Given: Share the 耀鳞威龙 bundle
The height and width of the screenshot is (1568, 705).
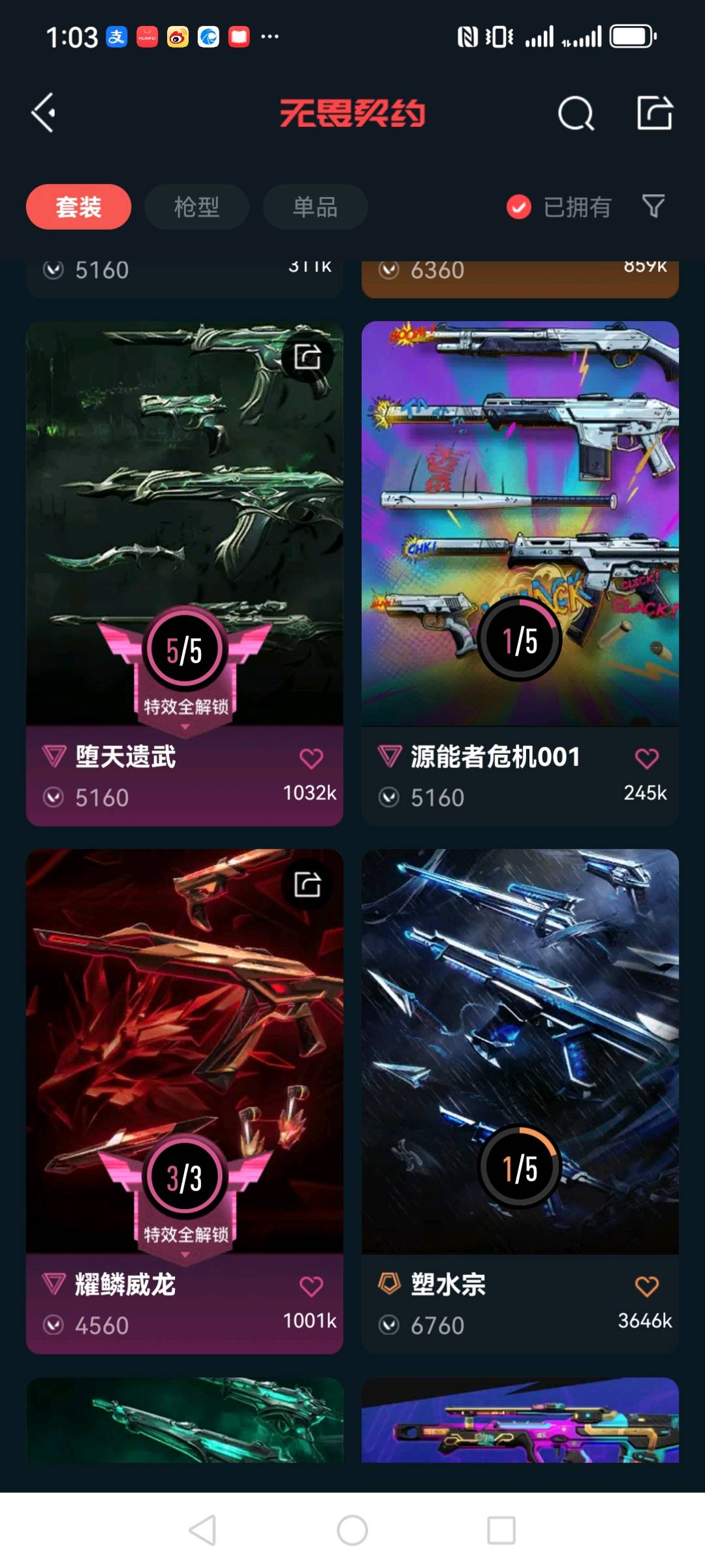Looking at the screenshot, I should 307,885.
